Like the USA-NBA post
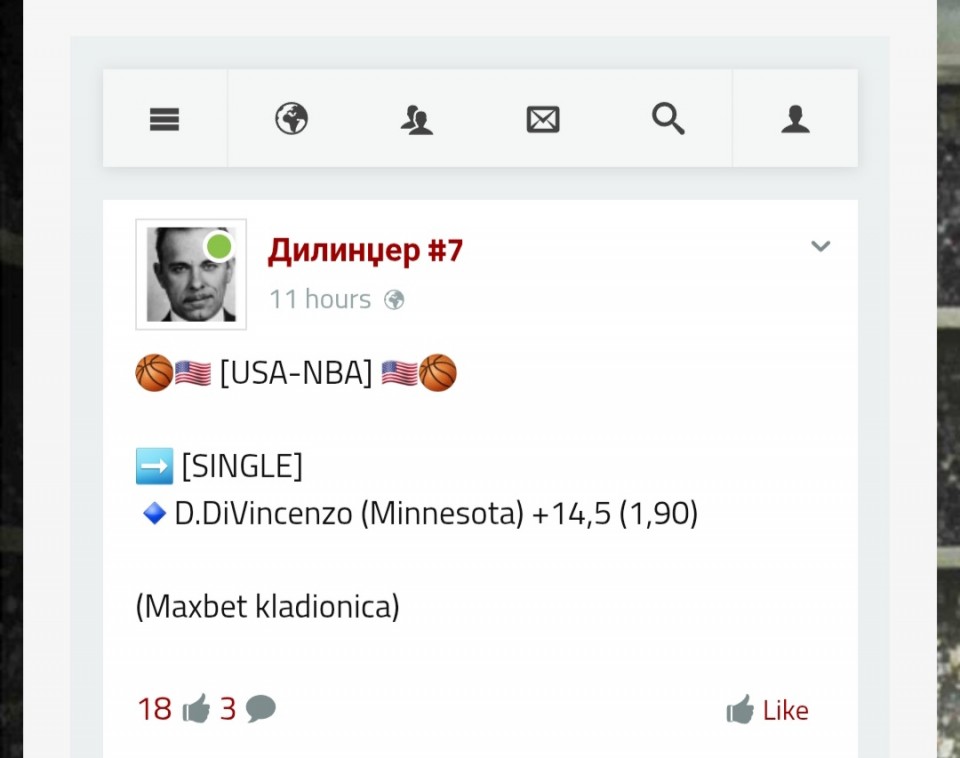This screenshot has width=960, height=758. click(767, 711)
